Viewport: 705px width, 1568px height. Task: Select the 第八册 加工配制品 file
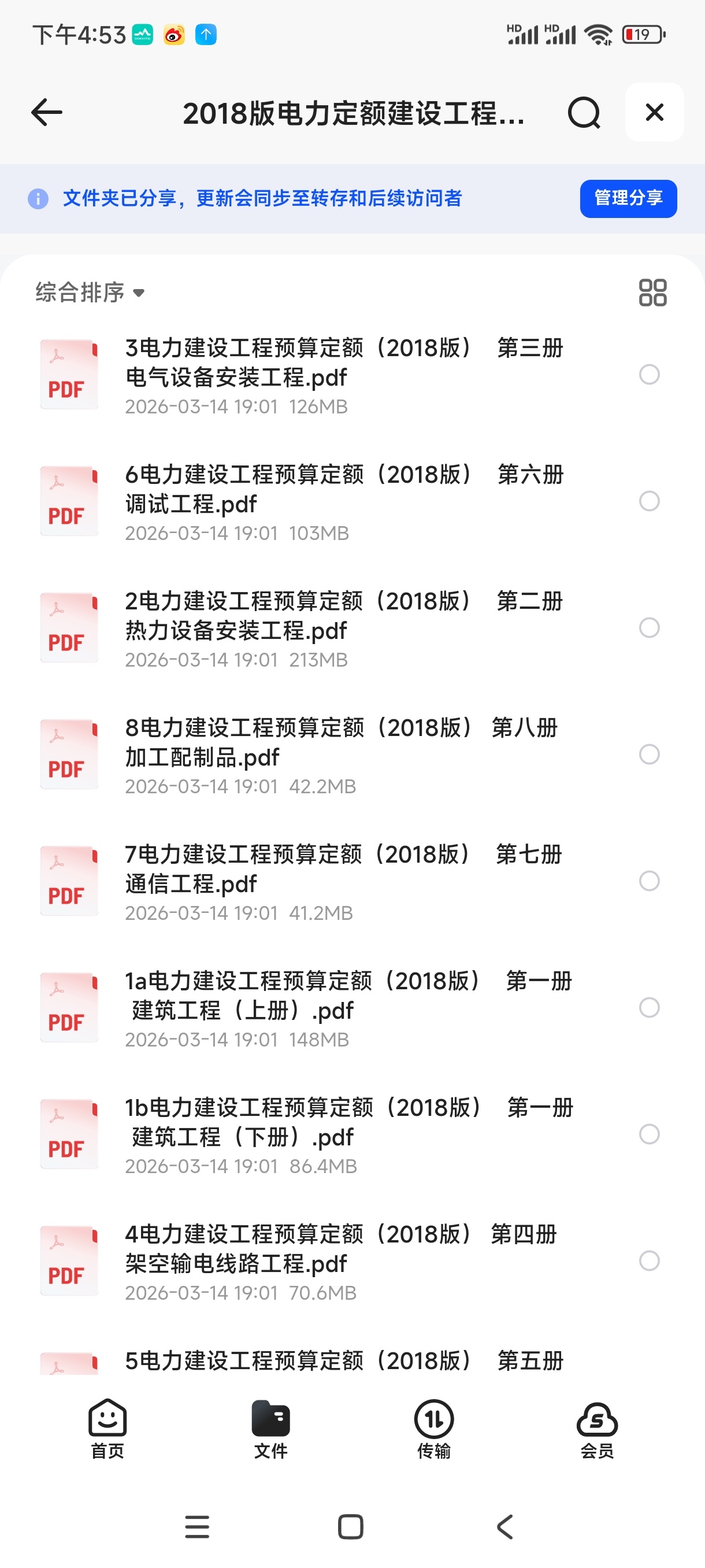coord(649,754)
